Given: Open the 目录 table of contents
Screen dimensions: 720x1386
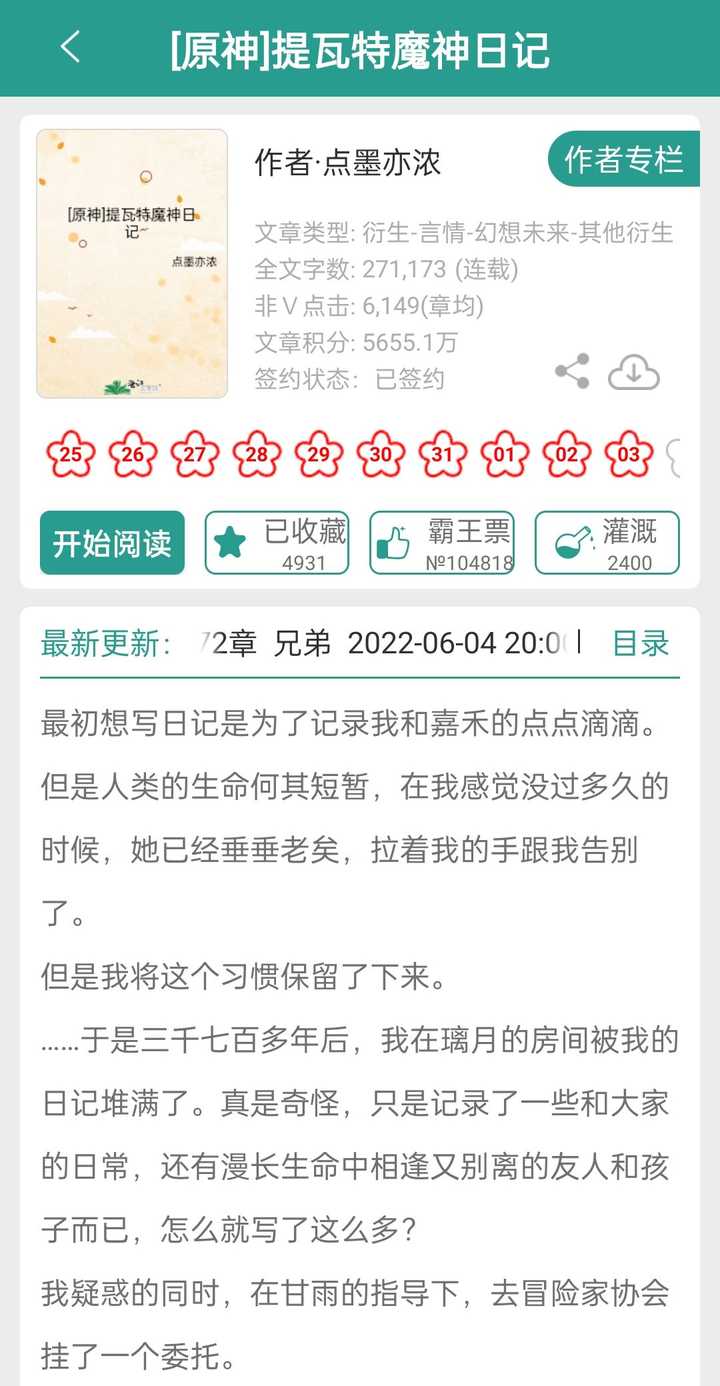Looking at the screenshot, I should [x=641, y=643].
